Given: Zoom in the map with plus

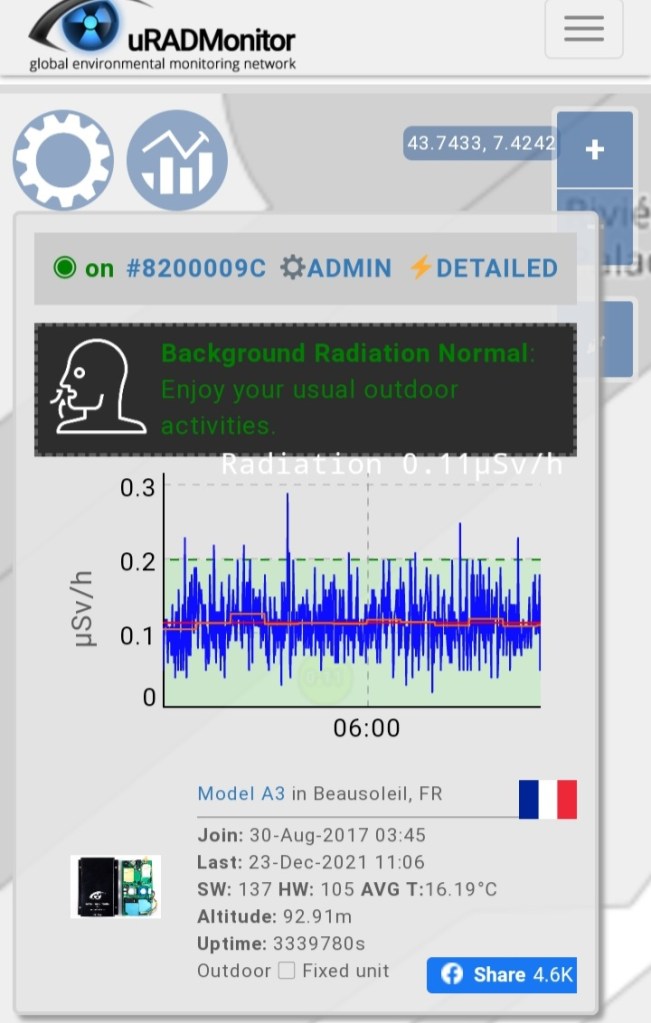Looking at the screenshot, I should pos(594,150).
